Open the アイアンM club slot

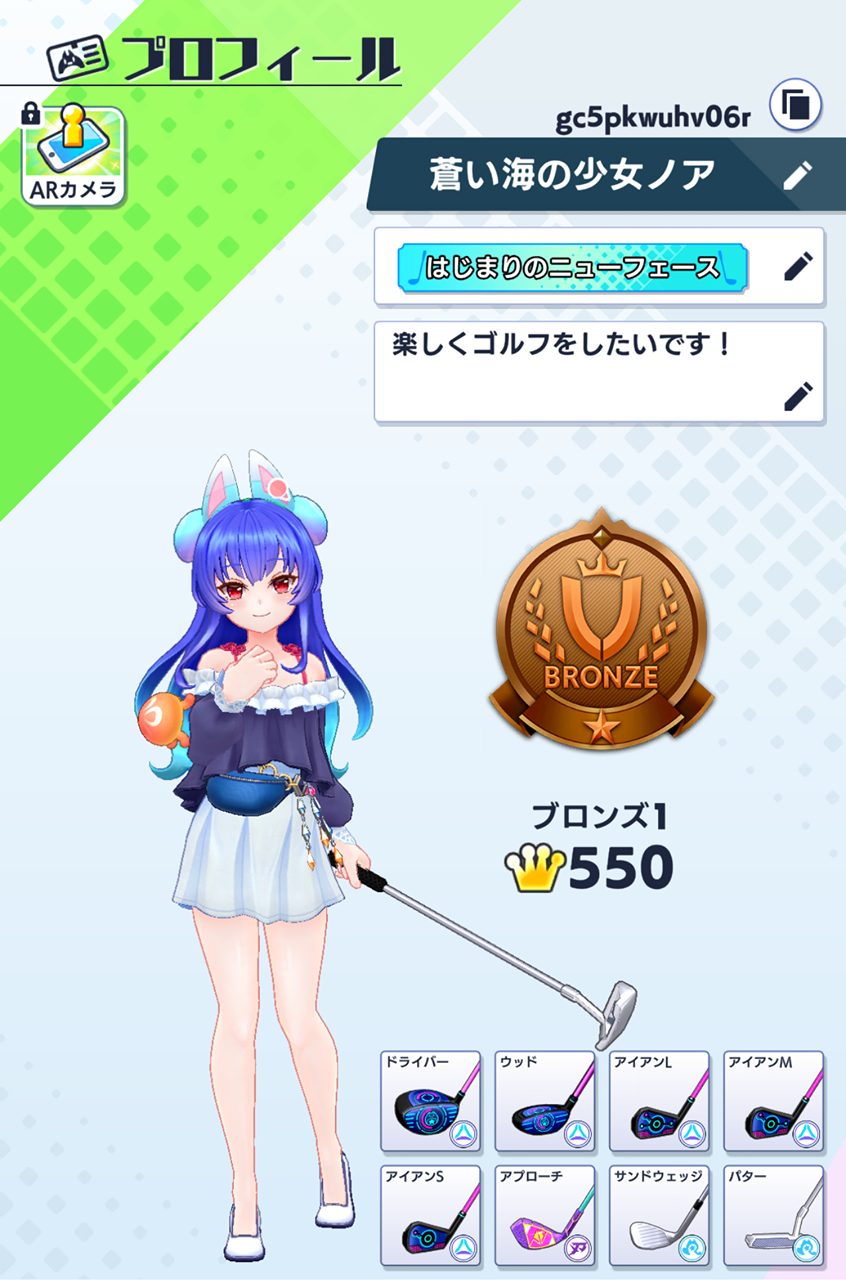773,1101
